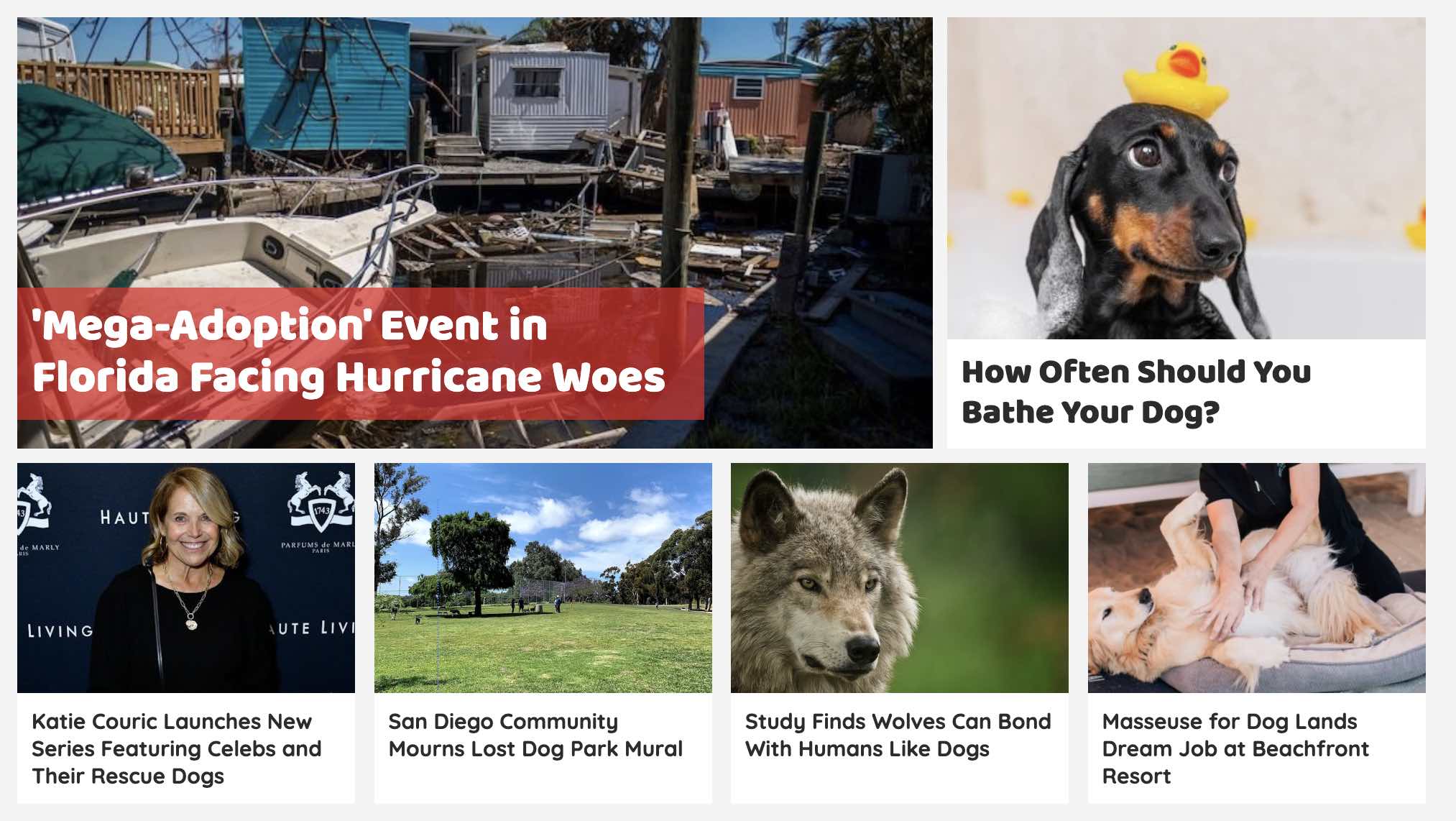View the wolves bonding with humans study
This screenshot has height=821, width=1456.
[898, 735]
